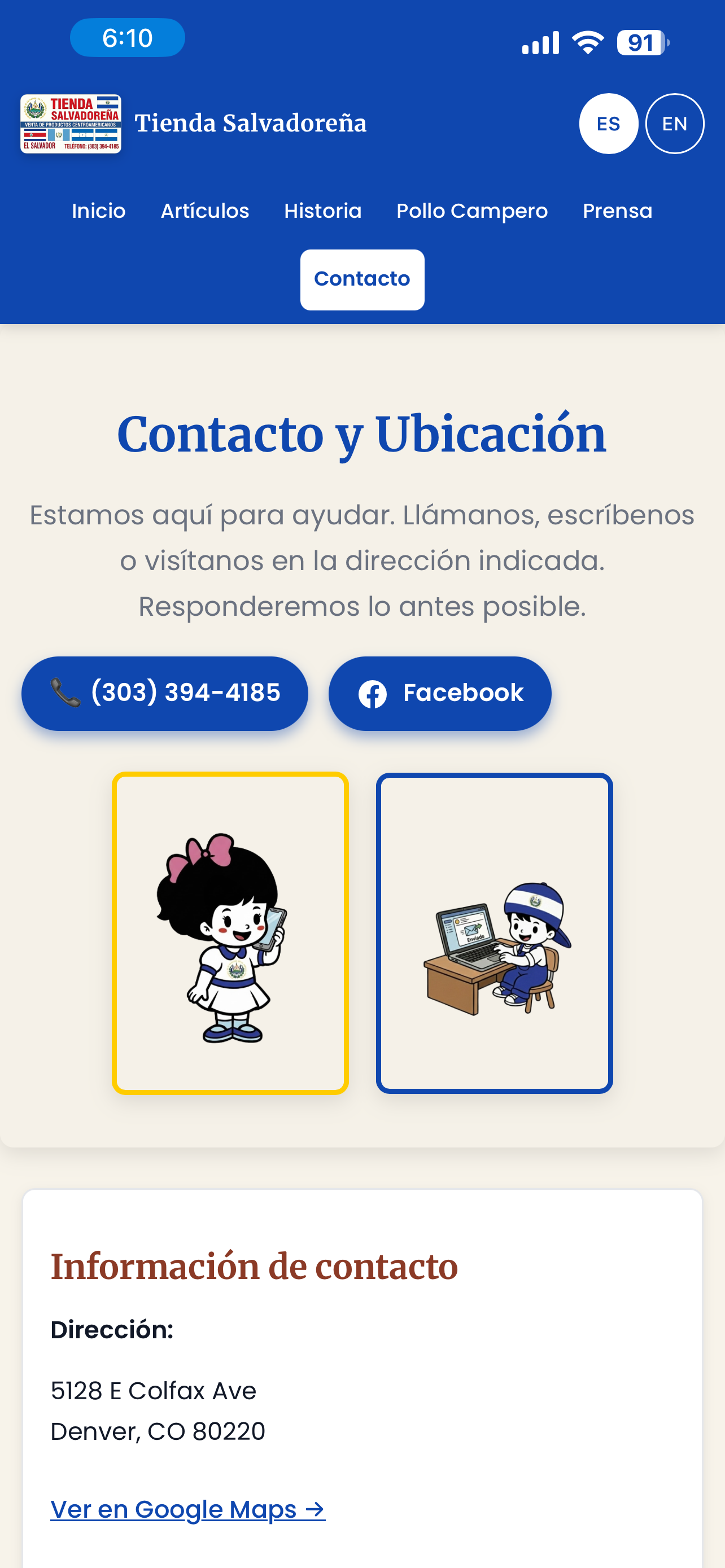725x1568 pixels.
Task: Call (303) 394-4185
Action: [165, 693]
